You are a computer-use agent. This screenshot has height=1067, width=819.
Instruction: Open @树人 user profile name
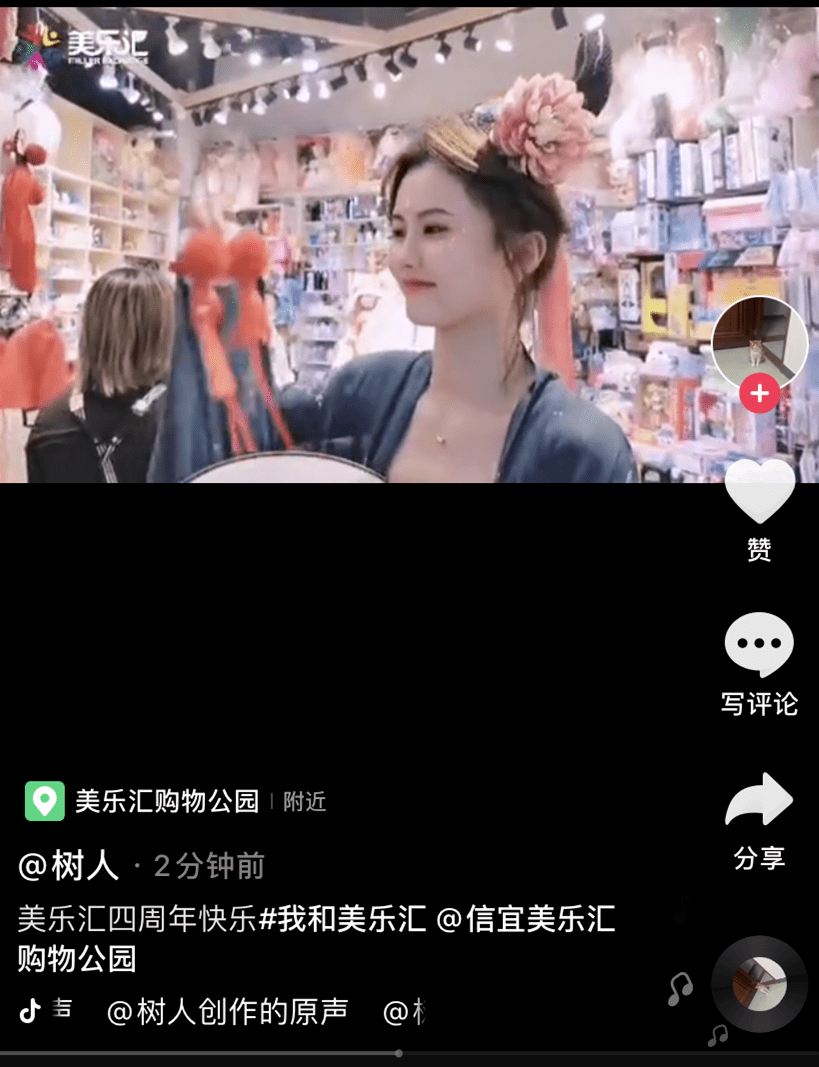tap(68, 865)
